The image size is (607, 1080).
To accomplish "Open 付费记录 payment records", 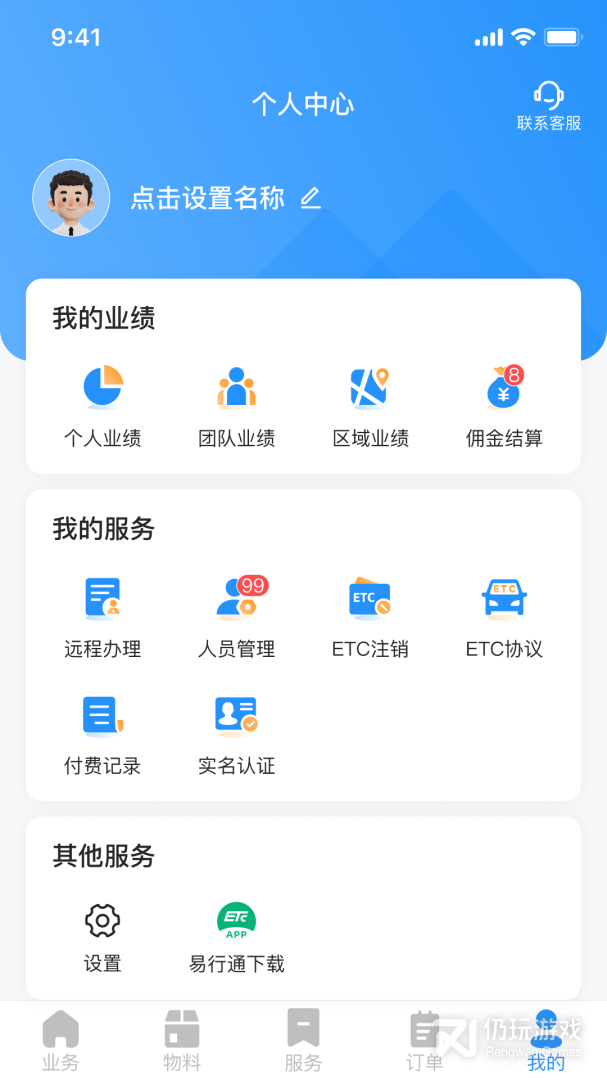I will point(102,733).
